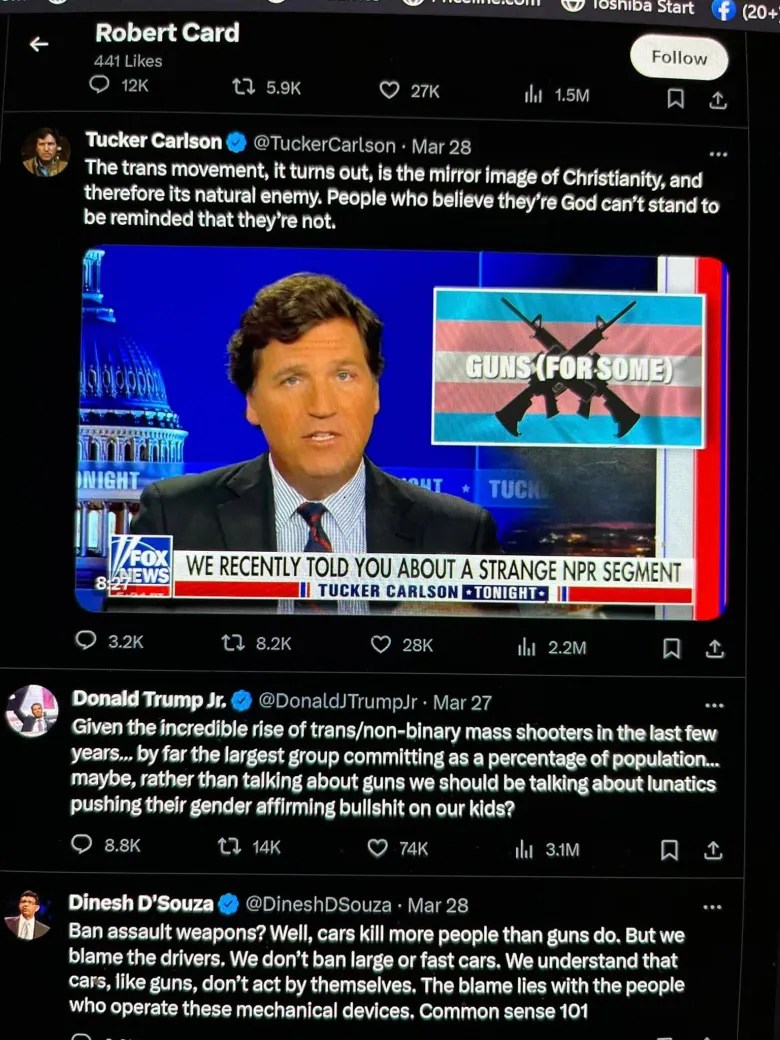Open replies on Tucker Carlson's post

pyautogui.click(x=87, y=641)
